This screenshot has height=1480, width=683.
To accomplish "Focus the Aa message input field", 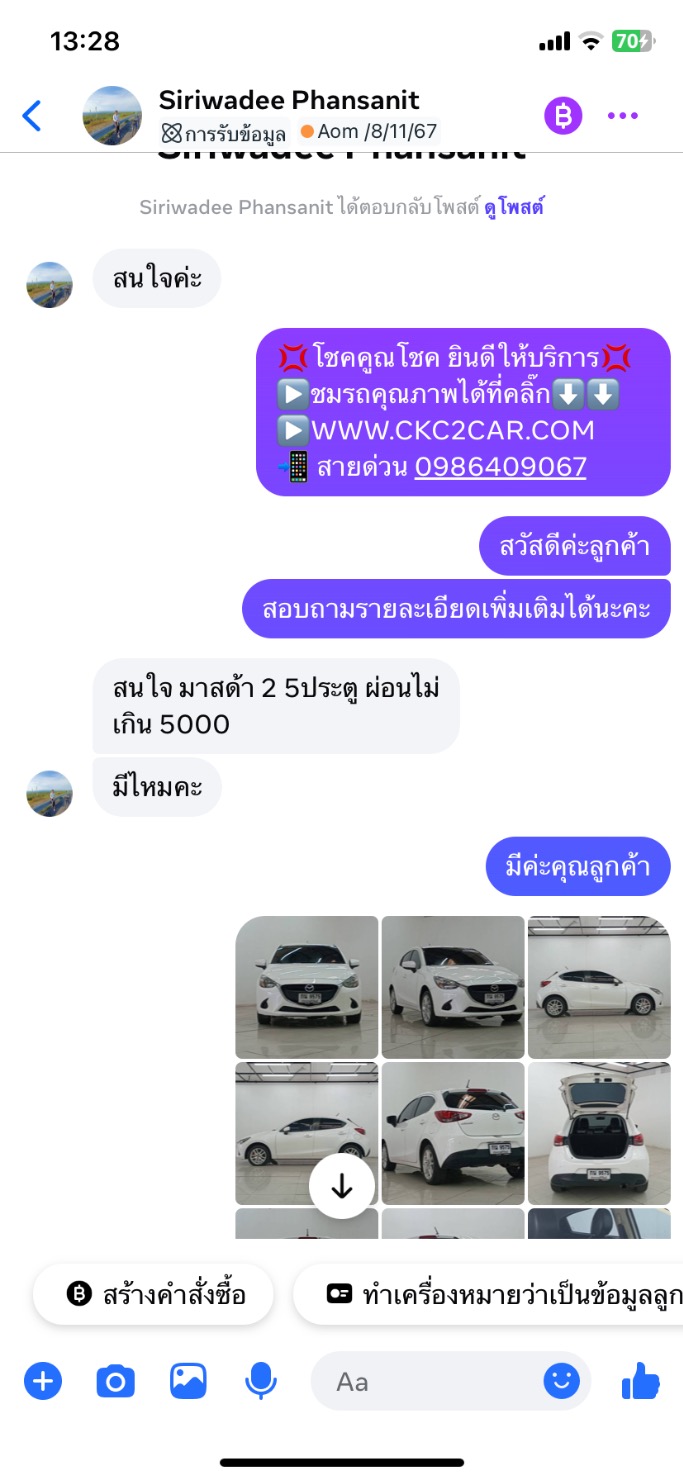I will pos(426,1382).
